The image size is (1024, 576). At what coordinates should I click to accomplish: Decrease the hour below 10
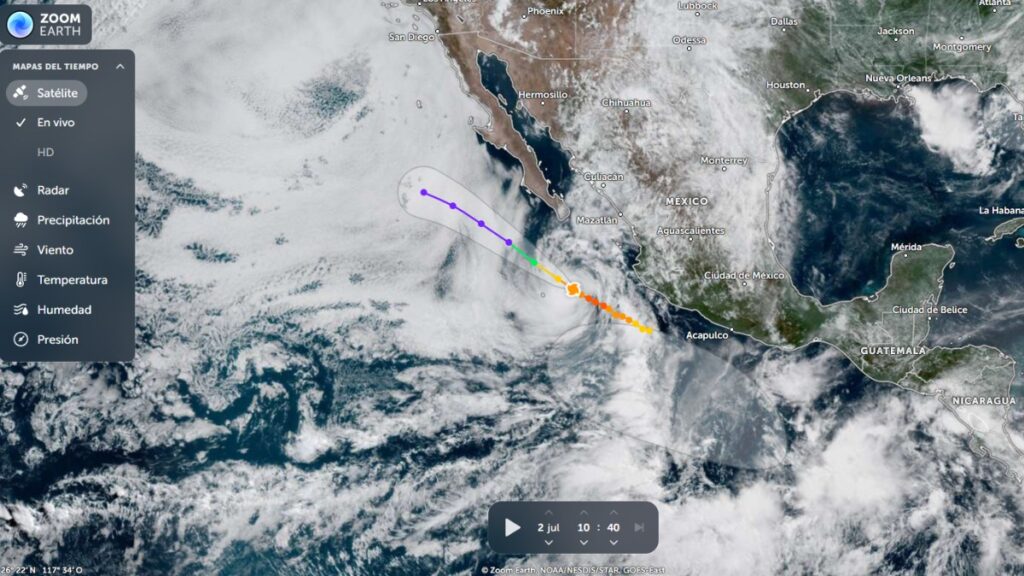click(584, 542)
